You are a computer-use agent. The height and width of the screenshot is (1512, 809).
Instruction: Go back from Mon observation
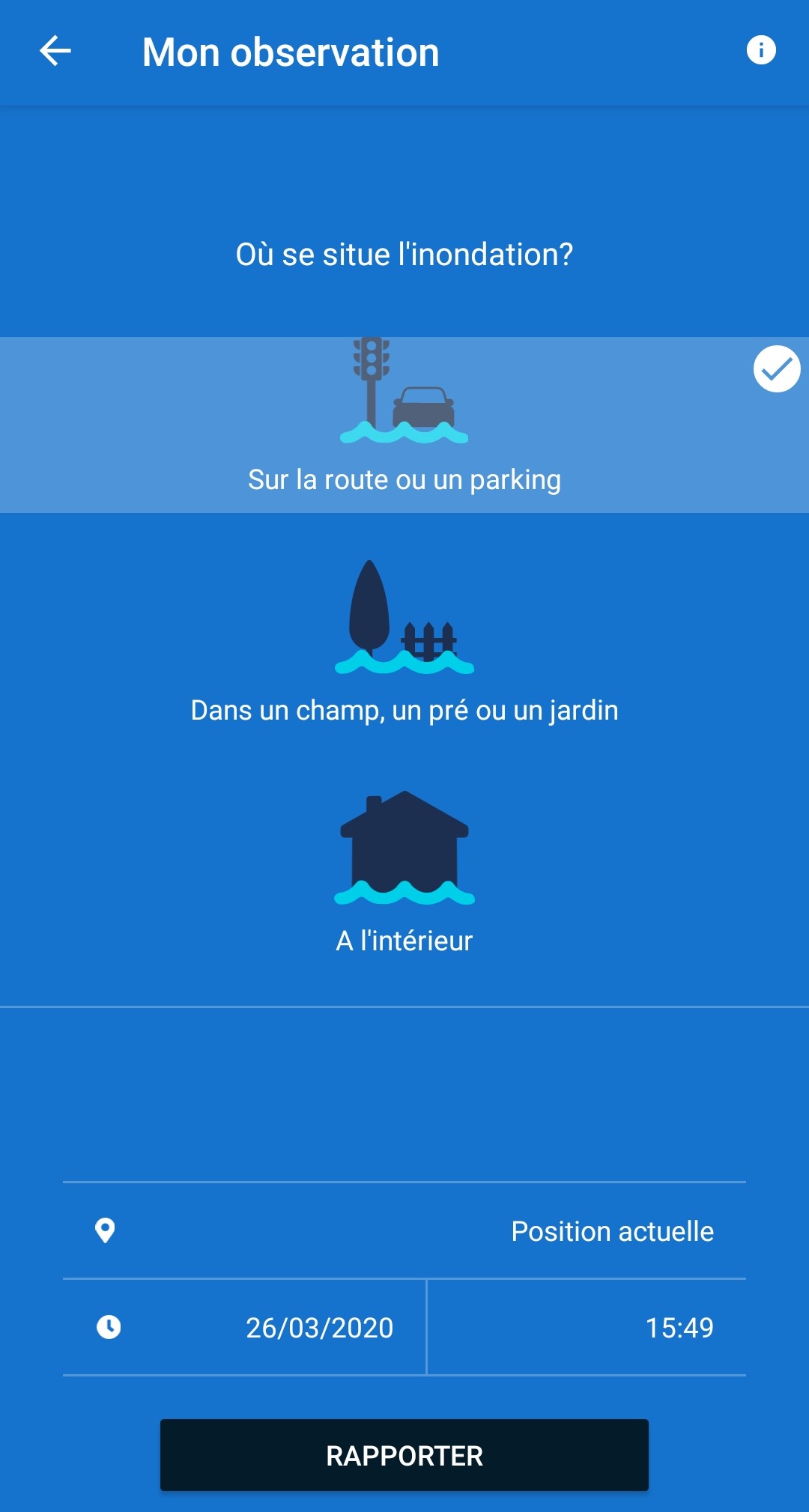pos(55,52)
